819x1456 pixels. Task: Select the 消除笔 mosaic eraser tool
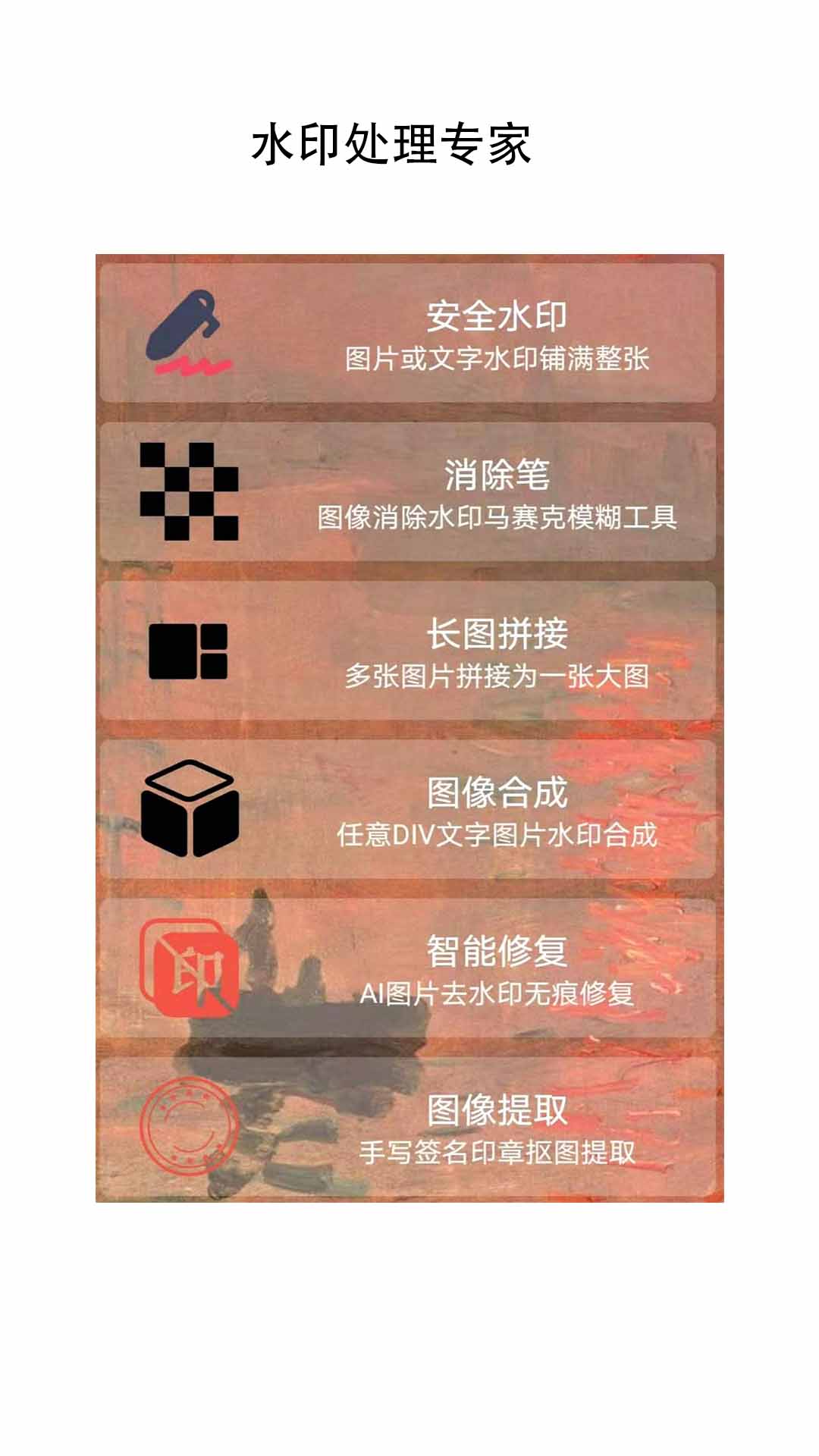pos(409,493)
